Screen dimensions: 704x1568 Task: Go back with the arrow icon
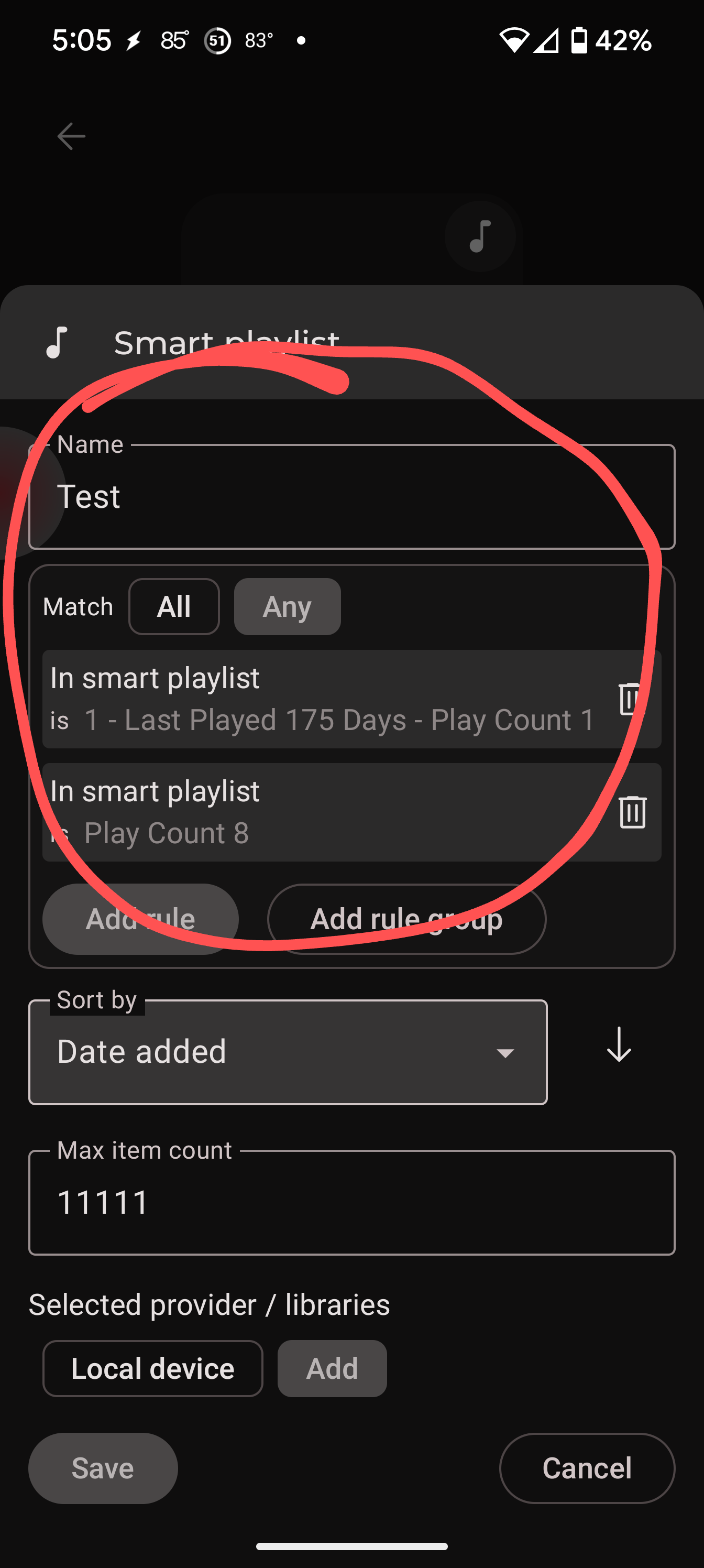click(71, 136)
